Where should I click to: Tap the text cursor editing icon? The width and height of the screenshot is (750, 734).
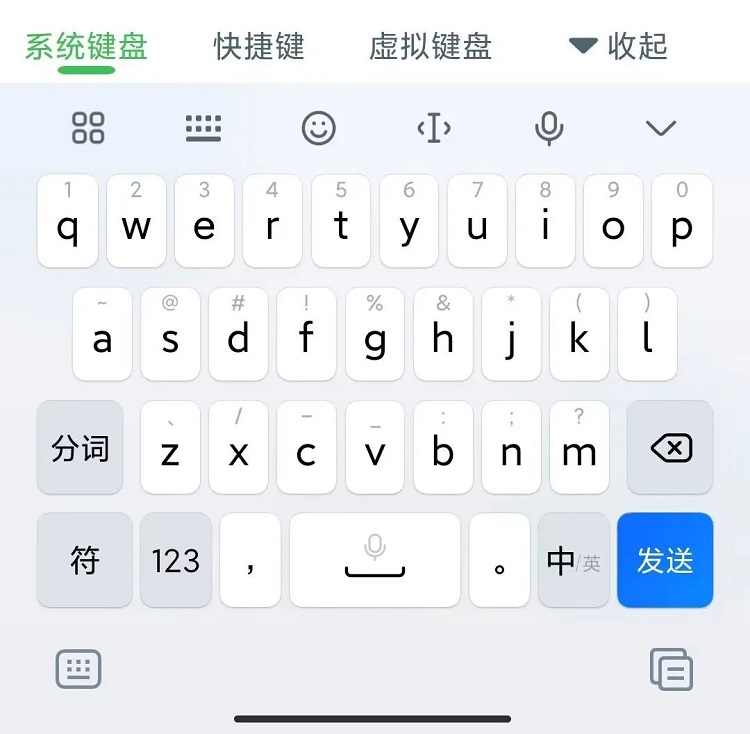point(434,128)
